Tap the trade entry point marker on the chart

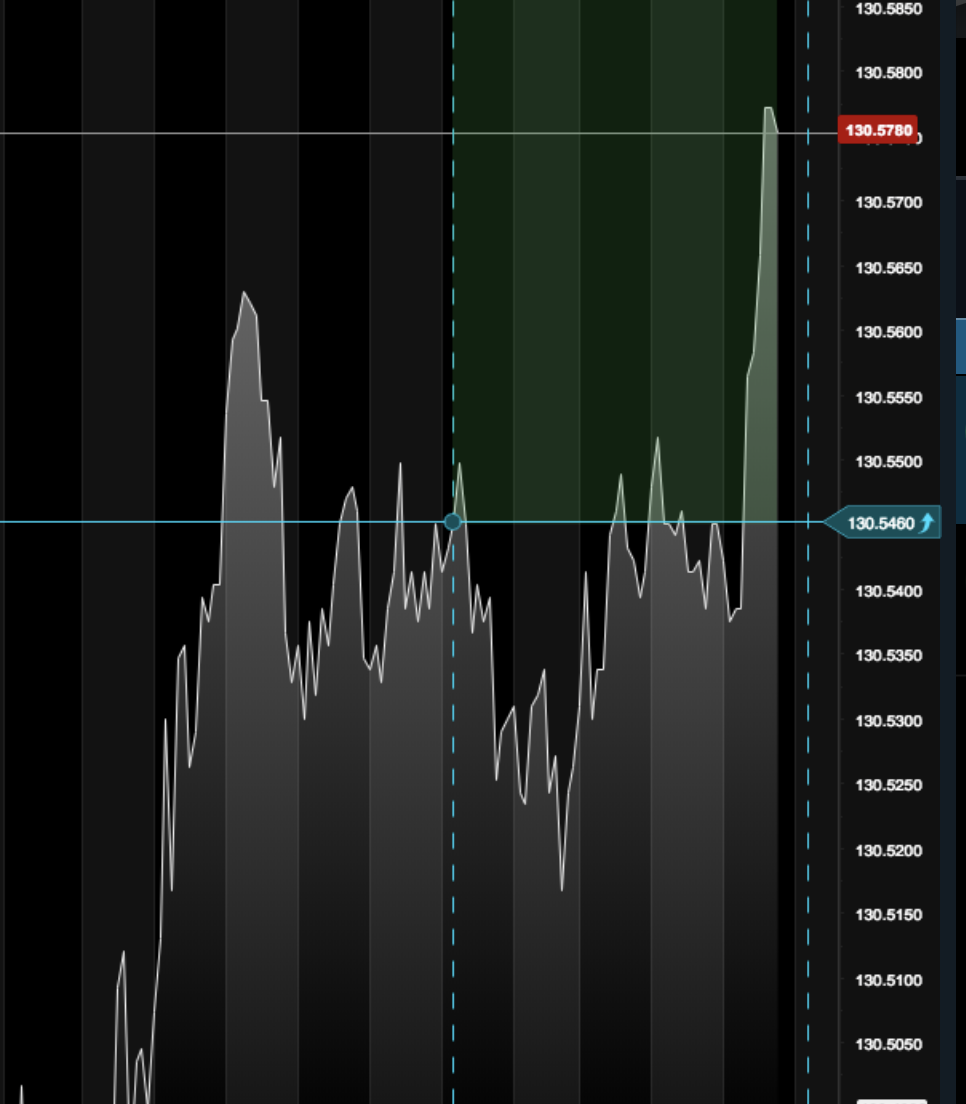click(452, 522)
